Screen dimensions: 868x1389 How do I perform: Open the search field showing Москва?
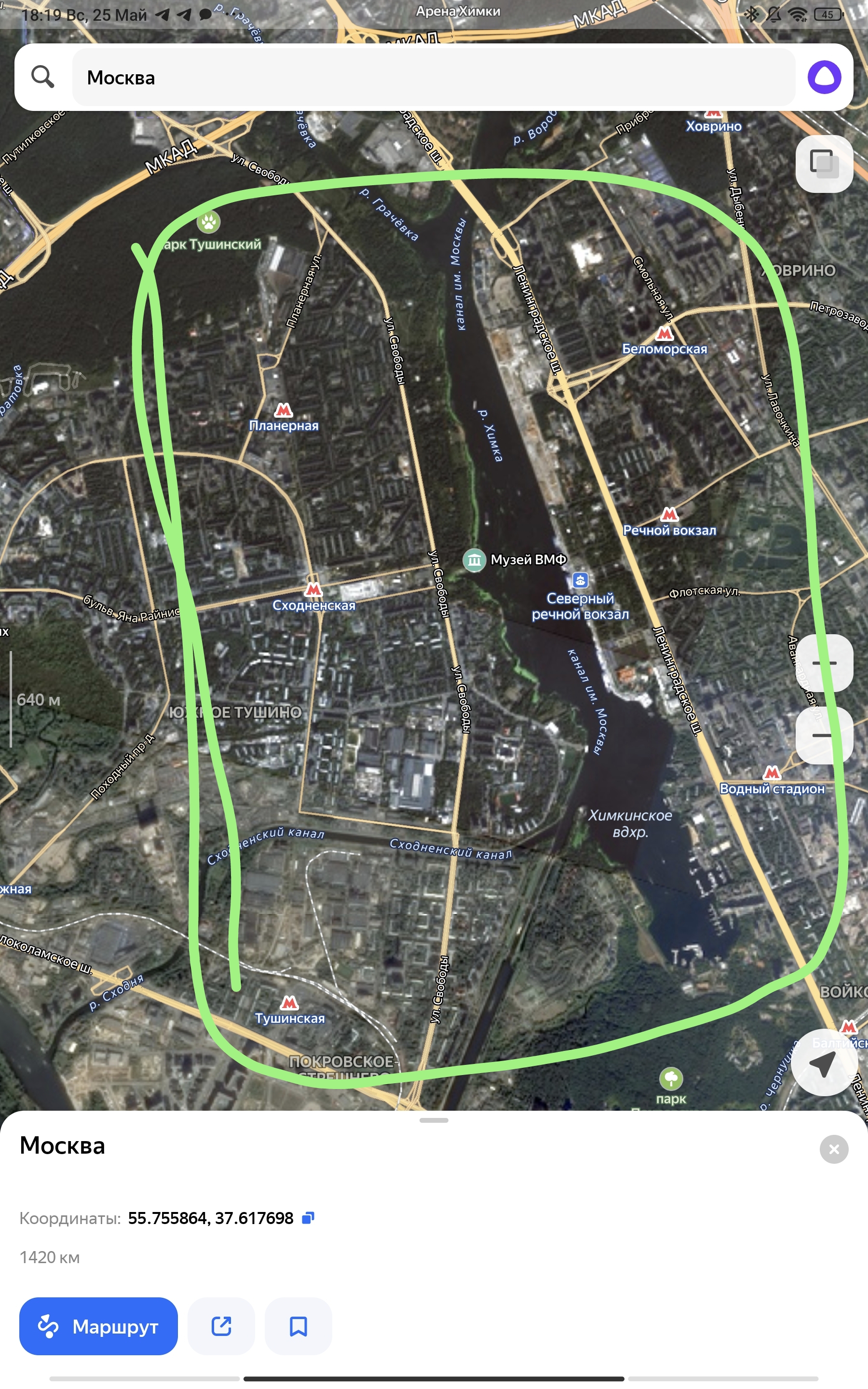pyautogui.click(x=433, y=78)
